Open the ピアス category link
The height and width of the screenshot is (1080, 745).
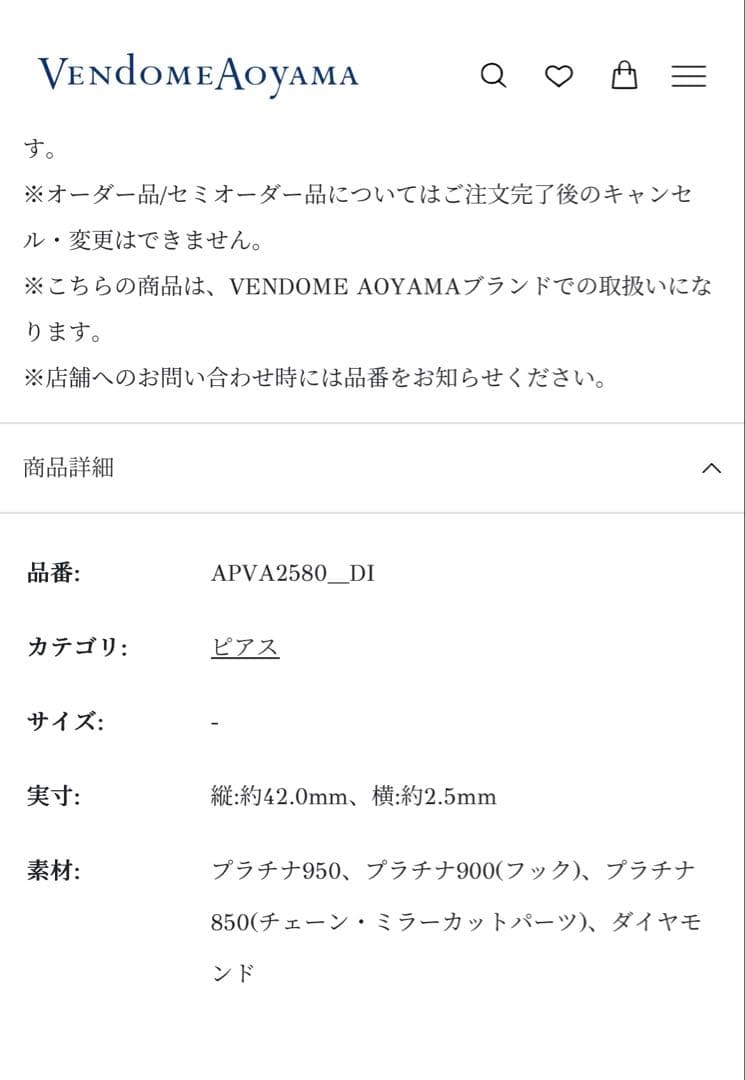point(245,647)
